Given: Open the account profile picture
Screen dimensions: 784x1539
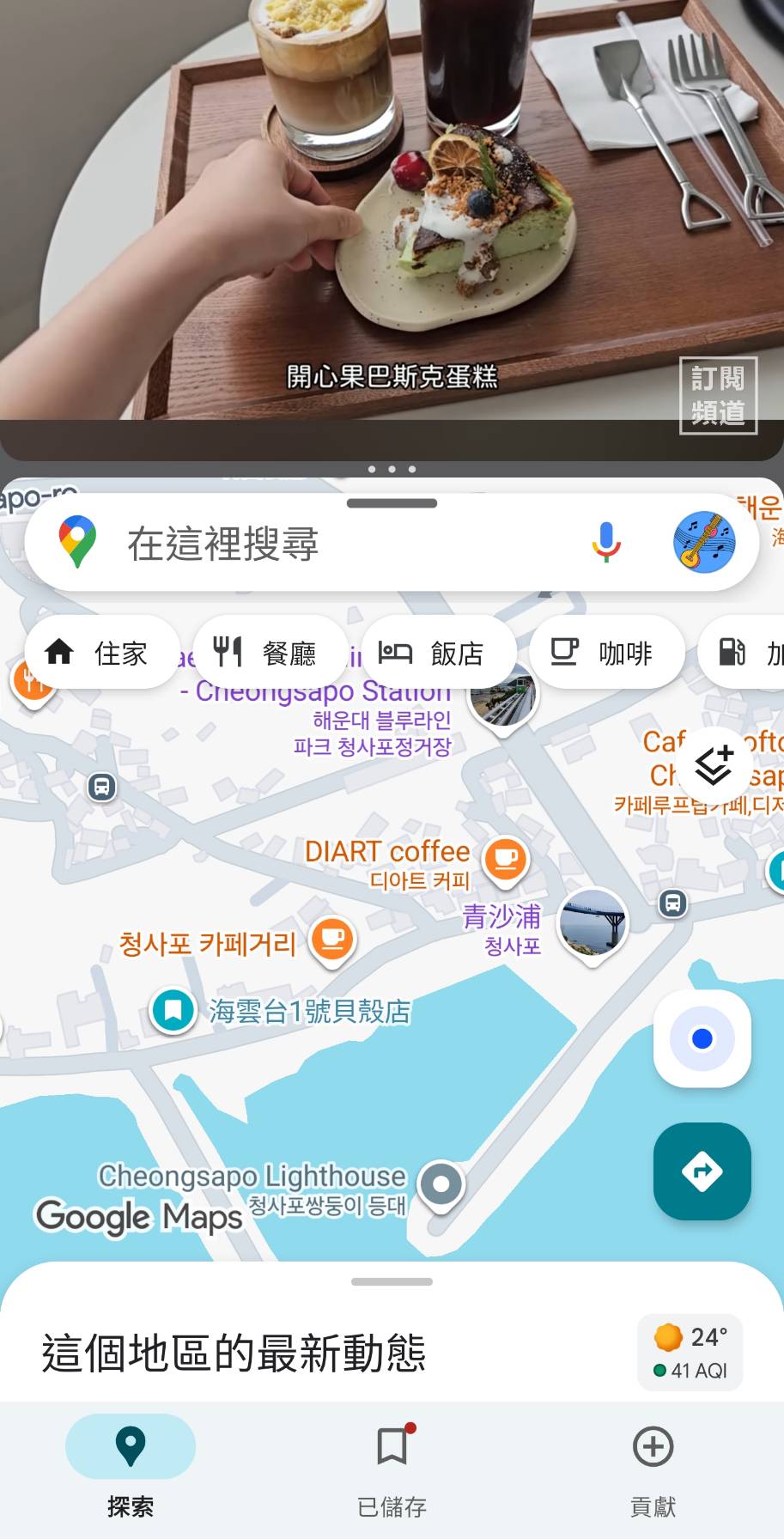Looking at the screenshot, I should (x=704, y=543).
